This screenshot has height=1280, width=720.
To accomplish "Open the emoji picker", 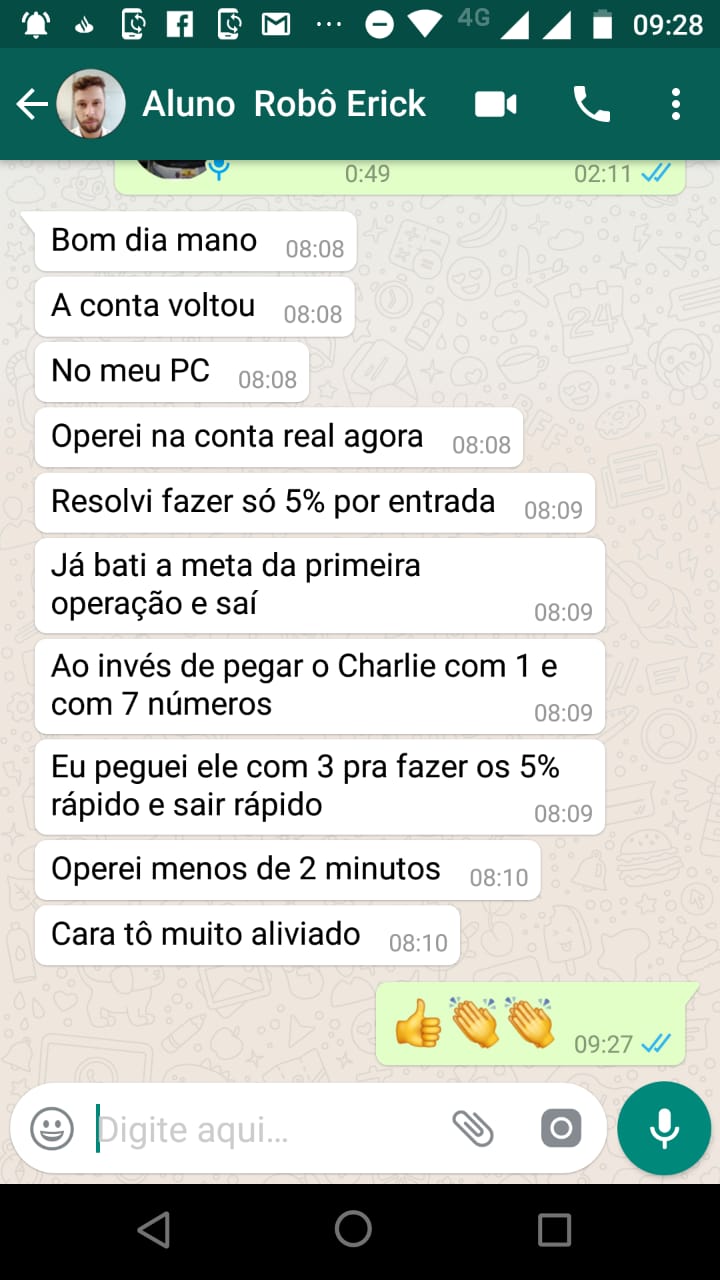I will 52,1129.
